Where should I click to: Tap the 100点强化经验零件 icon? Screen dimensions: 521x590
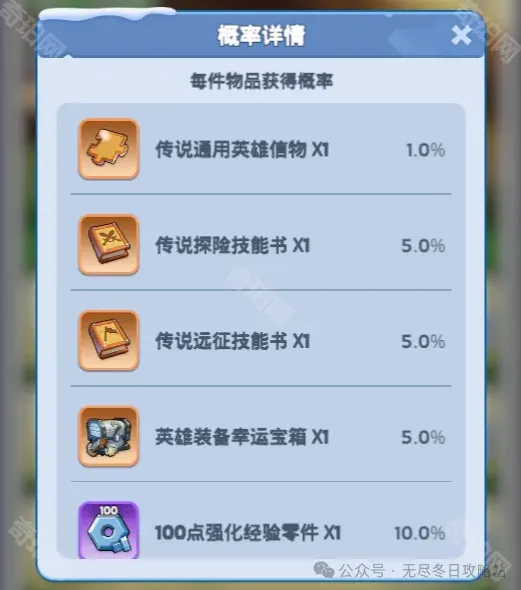pyautogui.click(x=109, y=530)
